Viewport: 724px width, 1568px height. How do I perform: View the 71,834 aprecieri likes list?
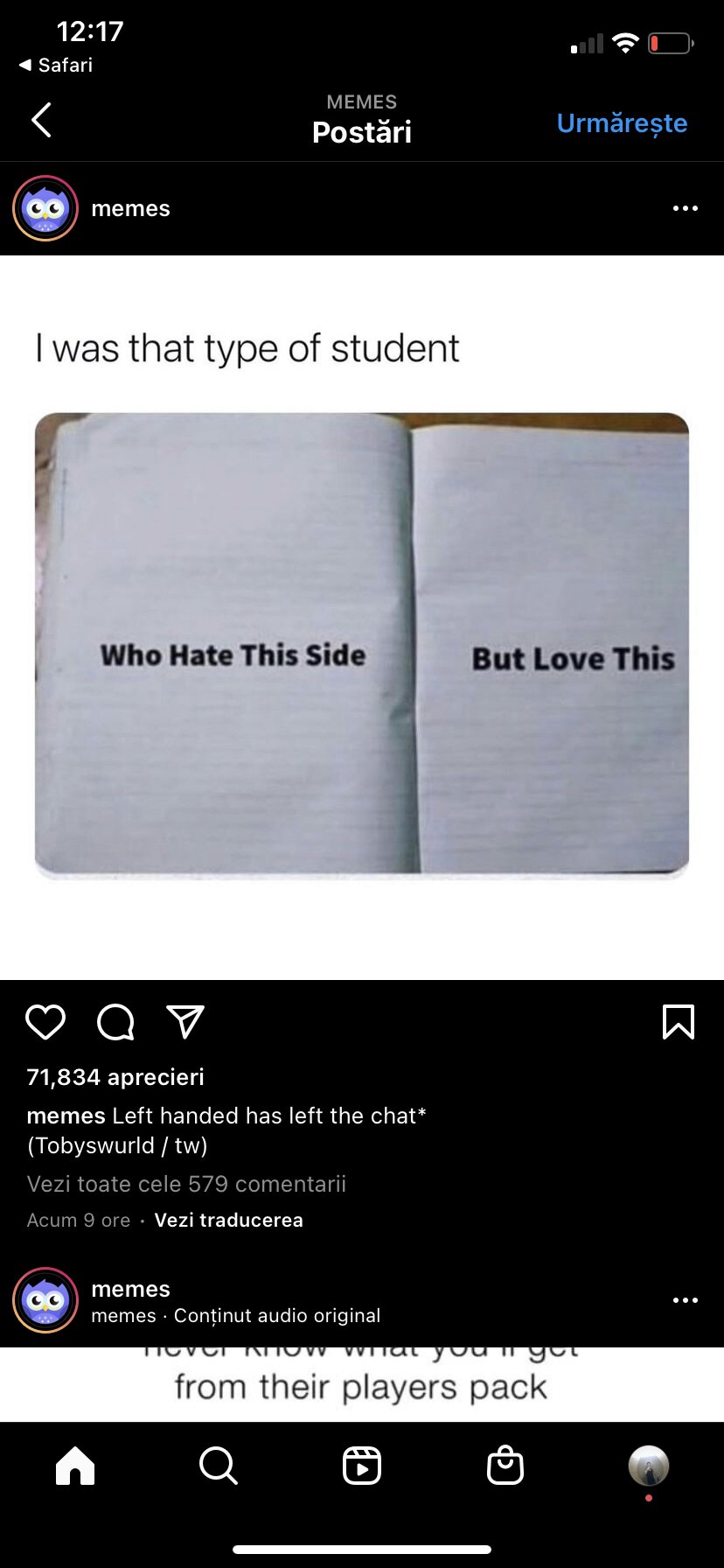[115, 1077]
